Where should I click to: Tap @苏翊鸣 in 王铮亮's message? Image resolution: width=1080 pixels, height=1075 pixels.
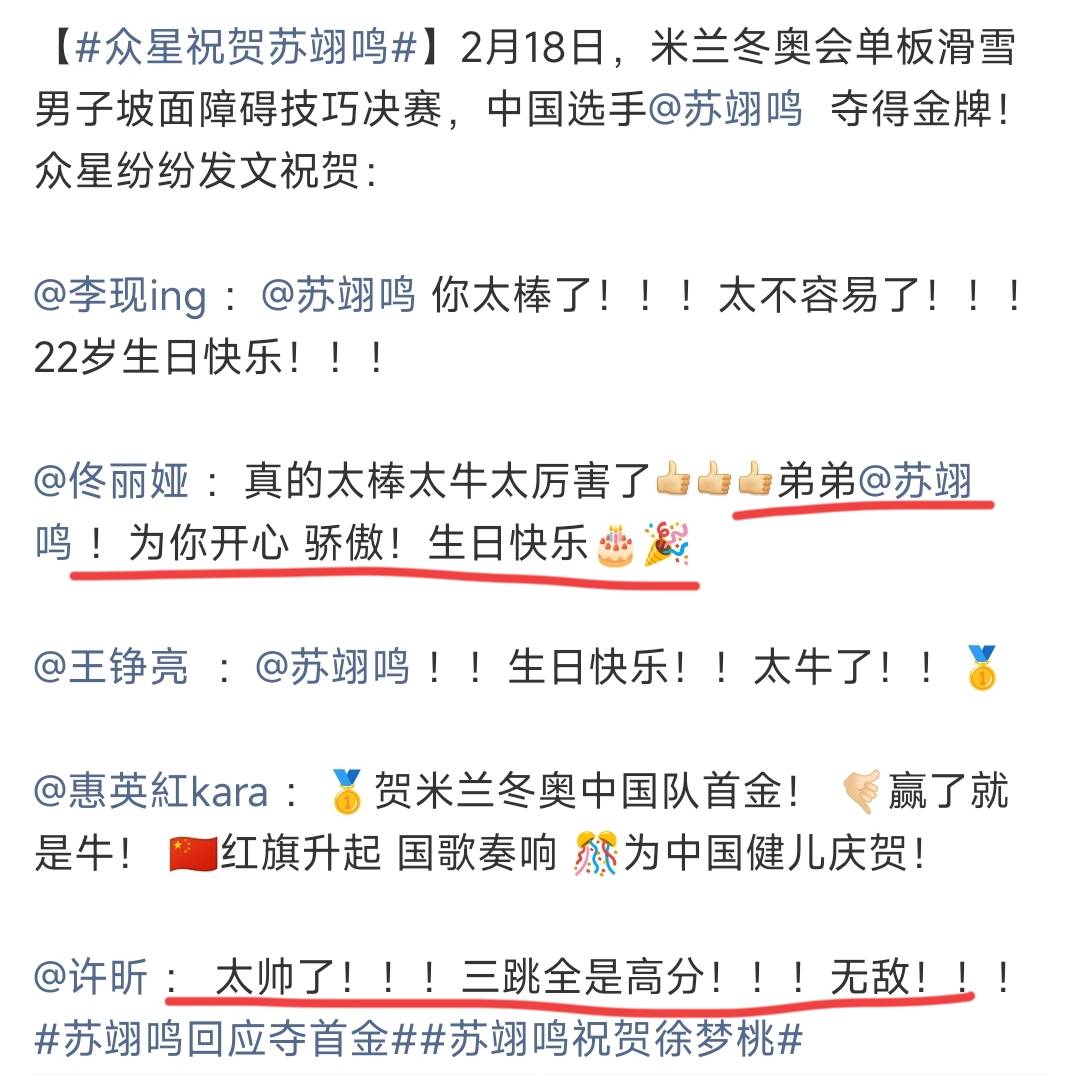pyautogui.click(x=333, y=667)
